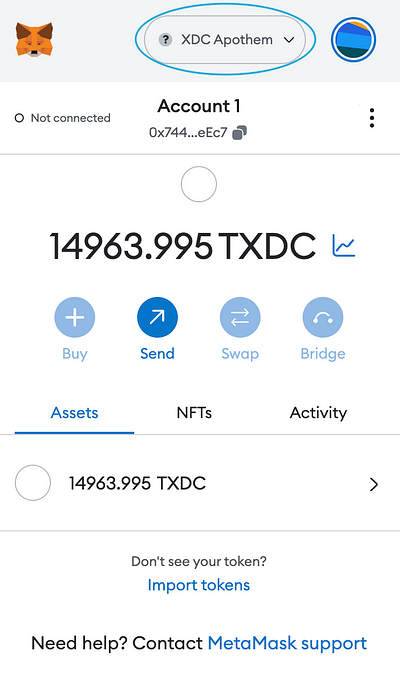This screenshot has height=676, width=400.
Task: Open MetaMask support link
Action: pos(287,643)
